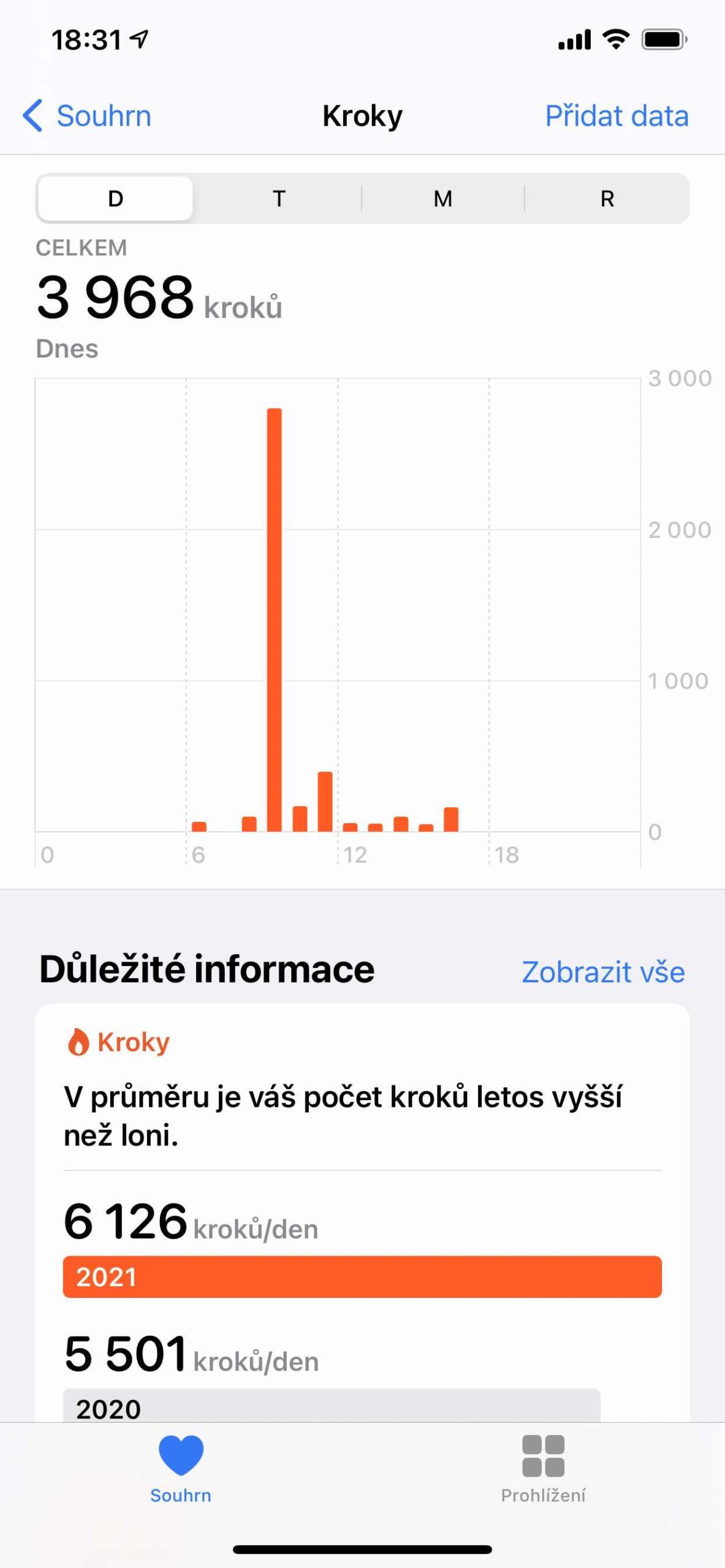
Task: Keep the D segment selected
Action: coord(115,198)
